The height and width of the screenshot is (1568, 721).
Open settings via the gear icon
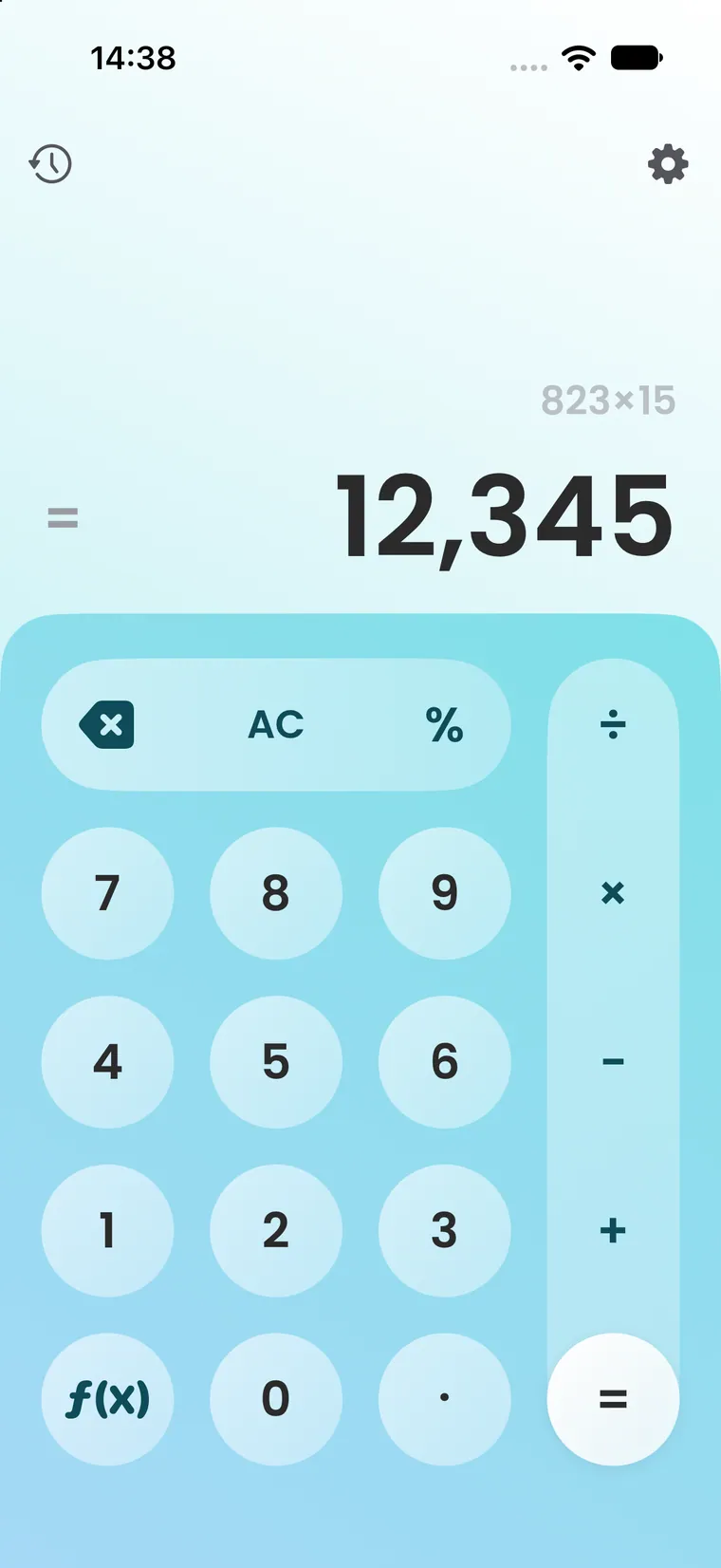point(668,164)
